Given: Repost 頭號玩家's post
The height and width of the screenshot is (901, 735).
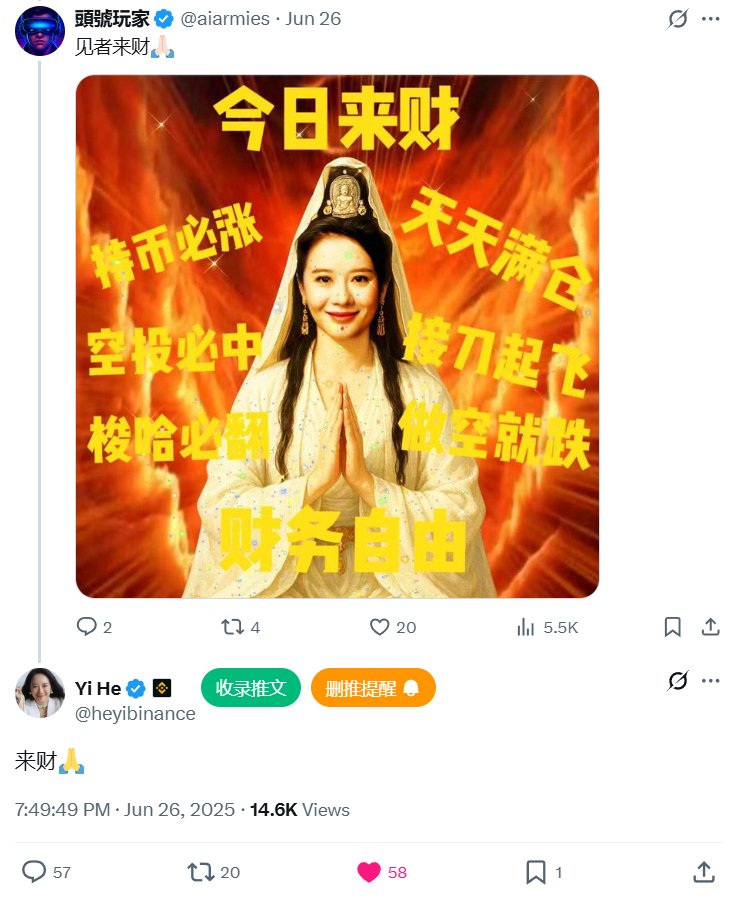Looking at the screenshot, I should point(232,627).
